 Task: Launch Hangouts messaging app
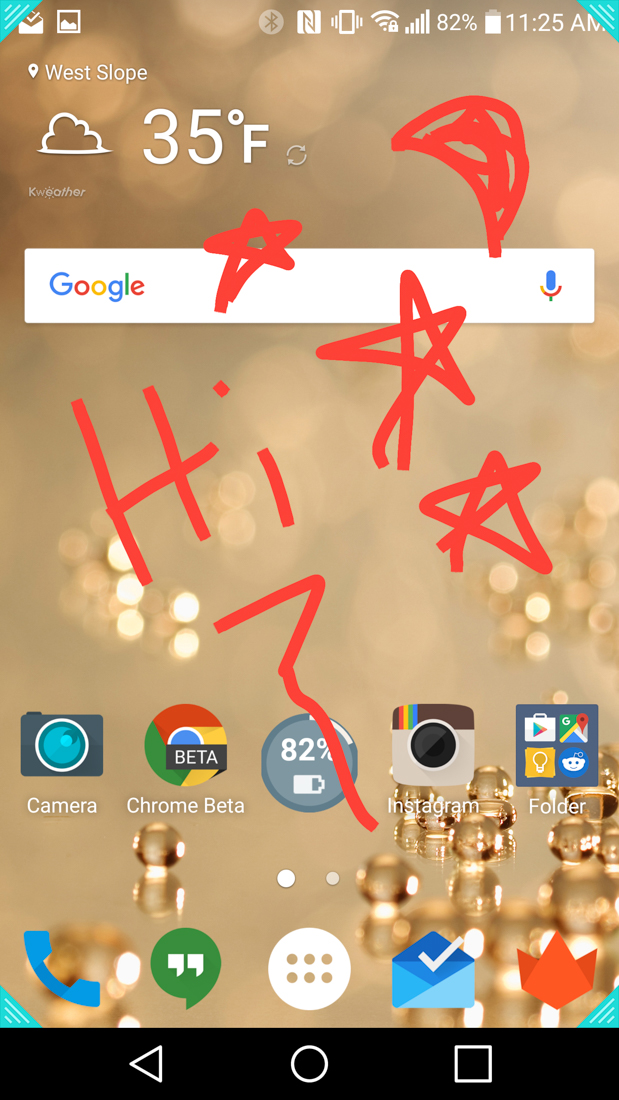(x=186, y=968)
